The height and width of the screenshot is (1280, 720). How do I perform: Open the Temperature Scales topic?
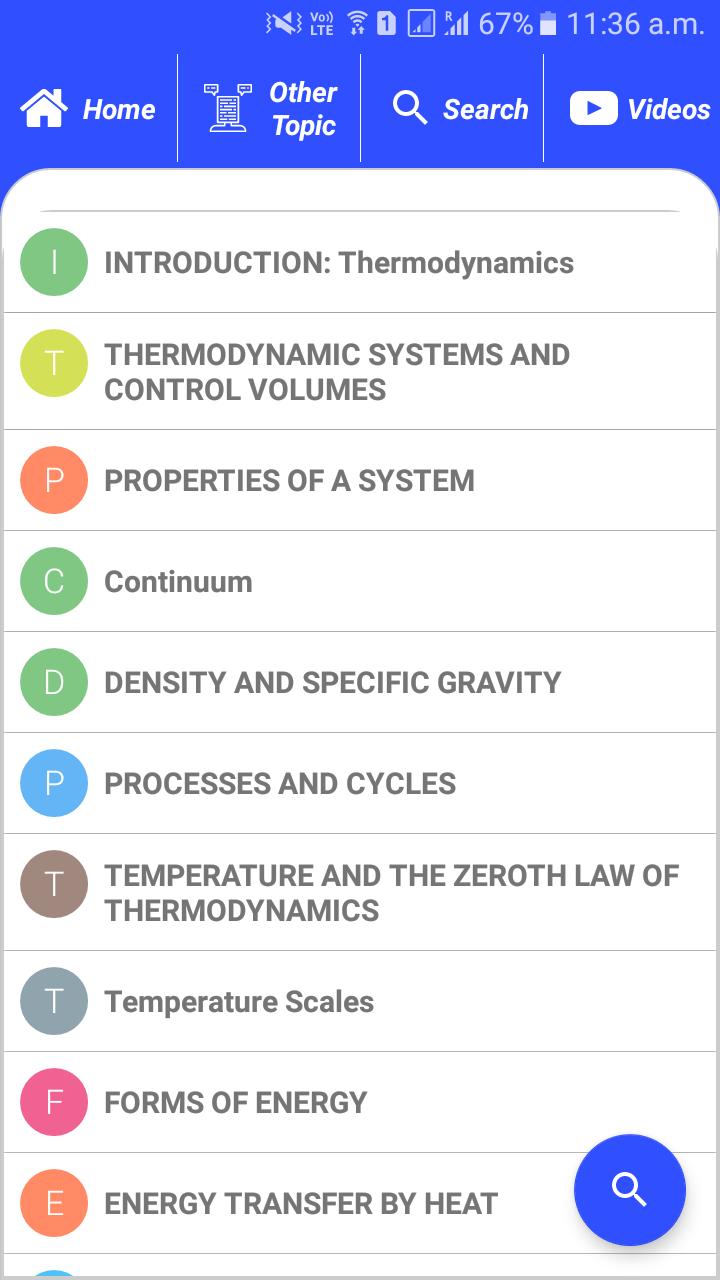click(240, 1001)
